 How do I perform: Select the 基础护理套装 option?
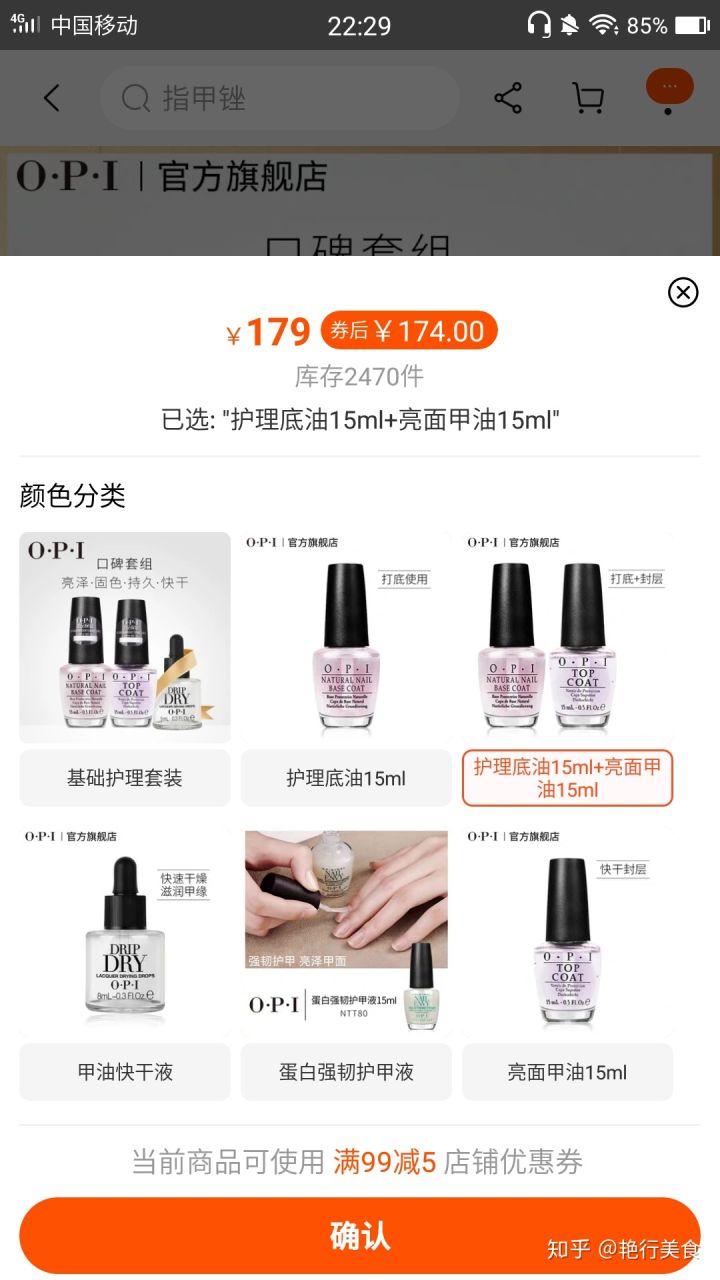(x=124, y=777)
